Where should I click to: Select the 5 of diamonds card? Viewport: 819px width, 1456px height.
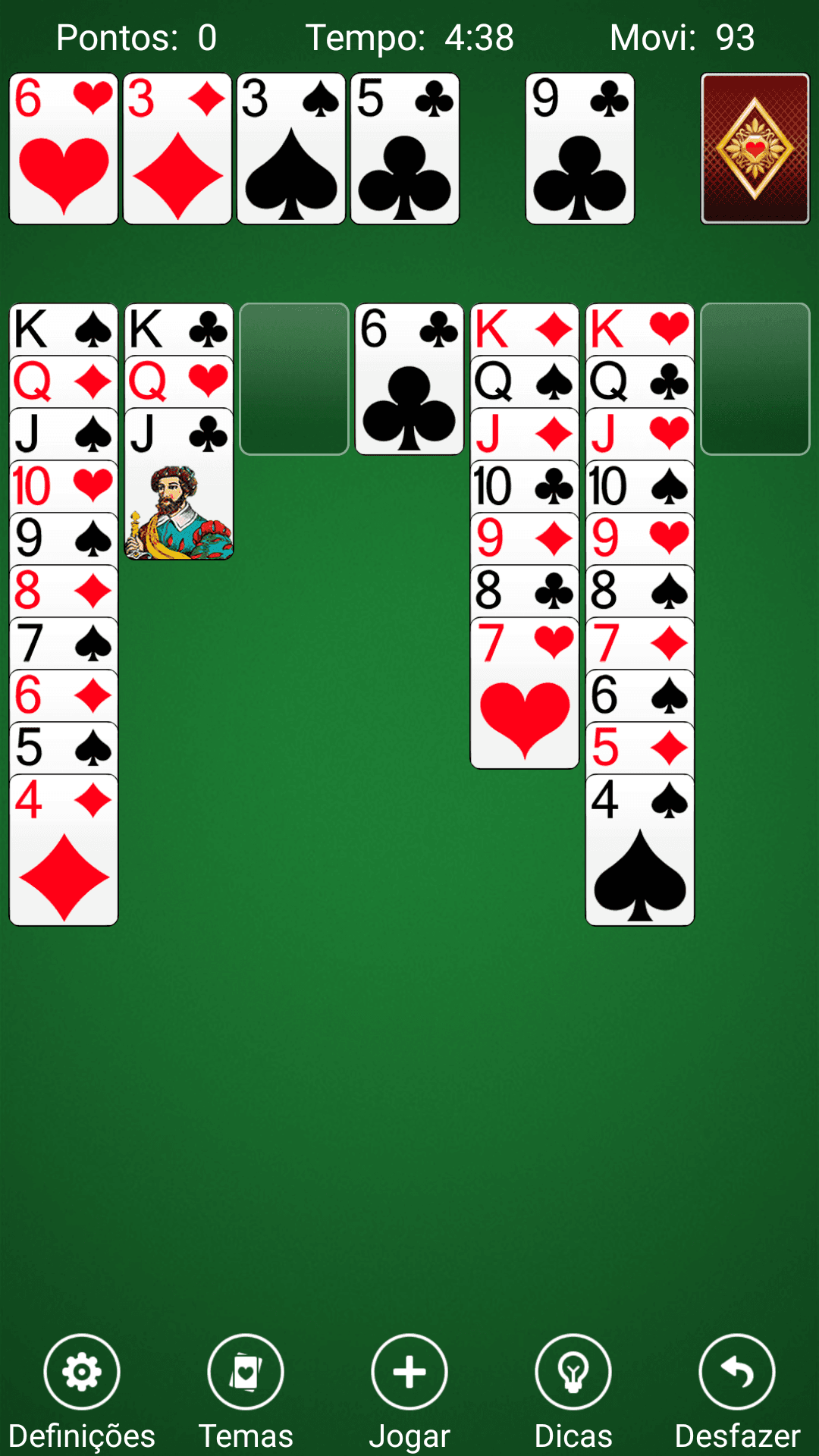point(640,748)
